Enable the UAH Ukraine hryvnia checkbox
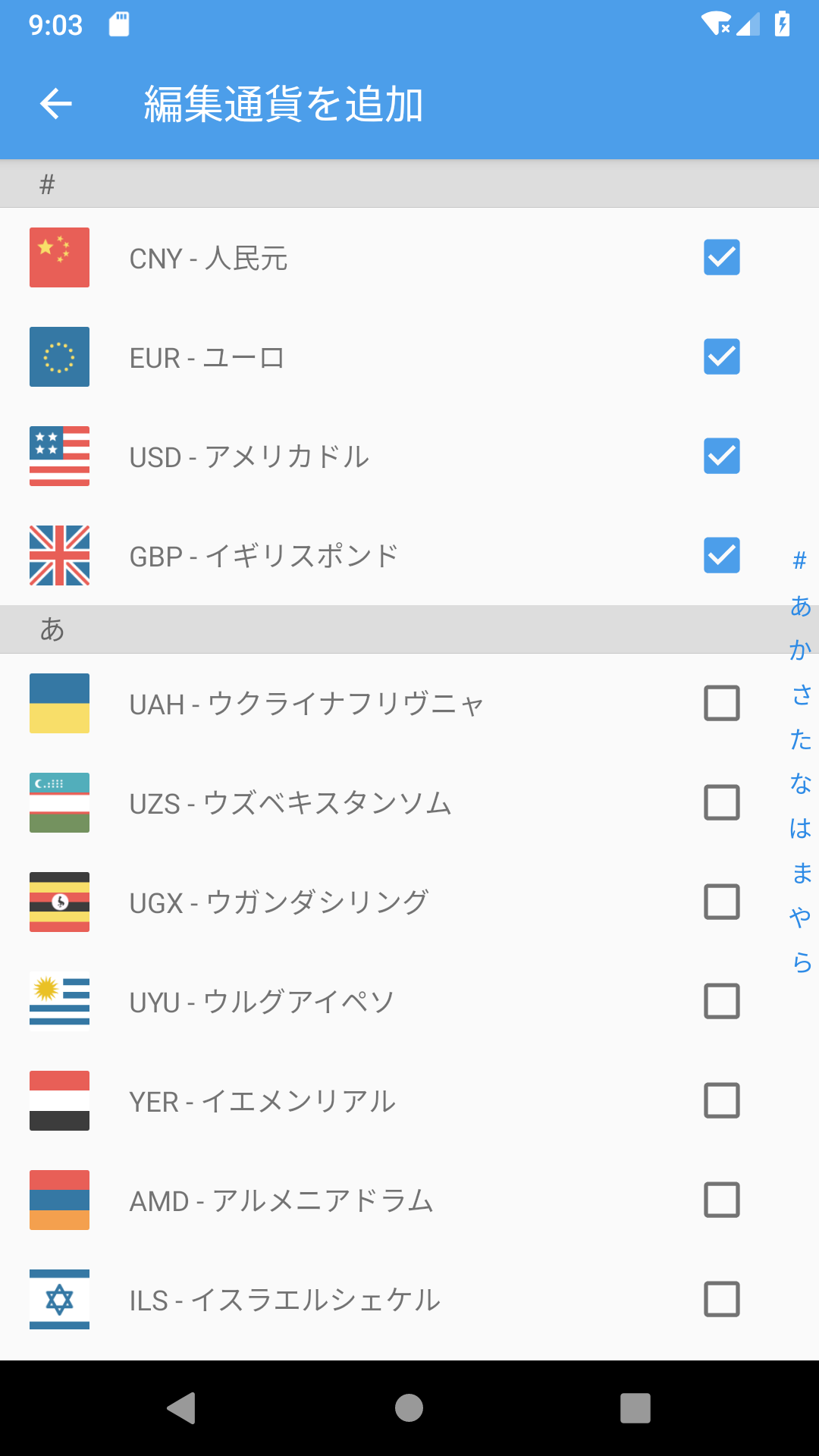Viewport: 819px width, 1456px height. 721,703
